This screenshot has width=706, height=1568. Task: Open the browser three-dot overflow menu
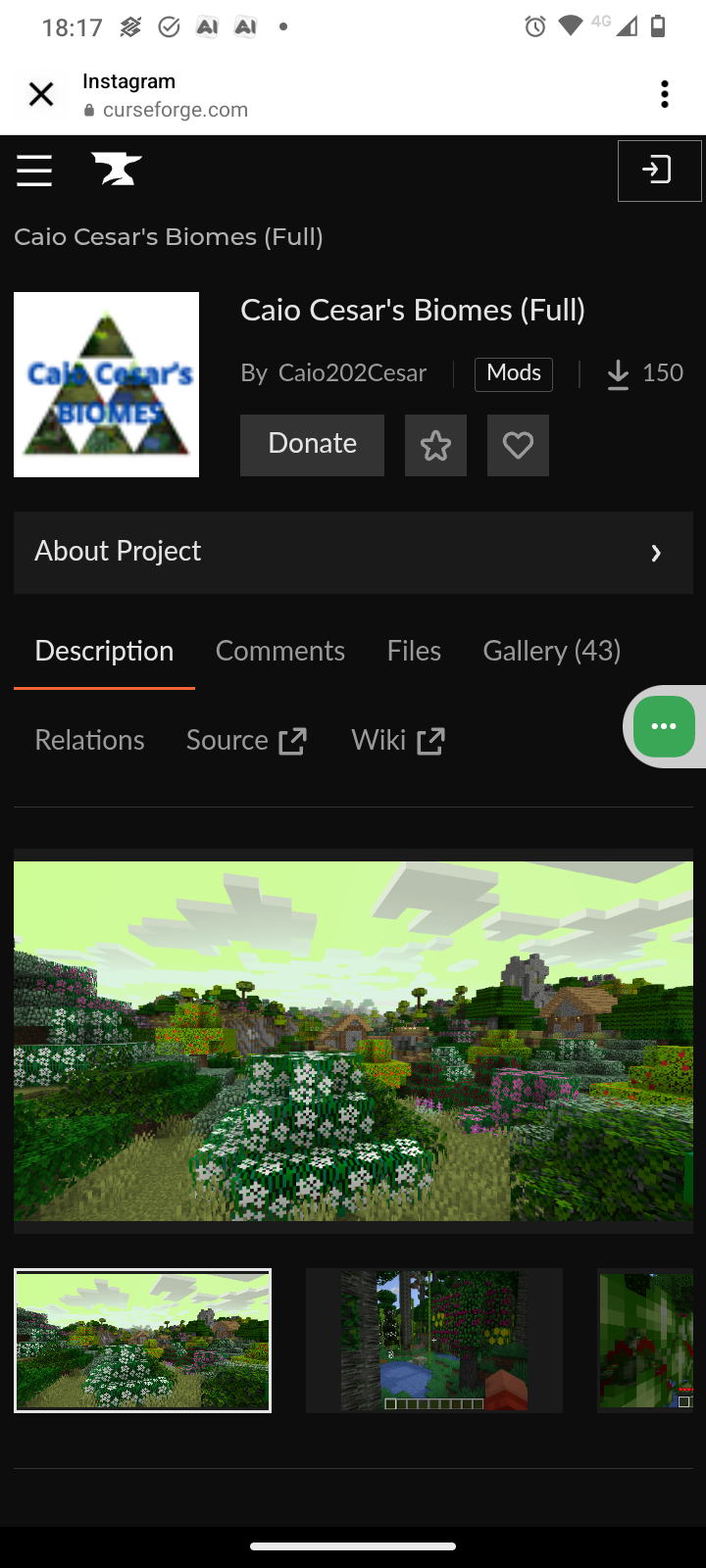(x=665, y=93)
